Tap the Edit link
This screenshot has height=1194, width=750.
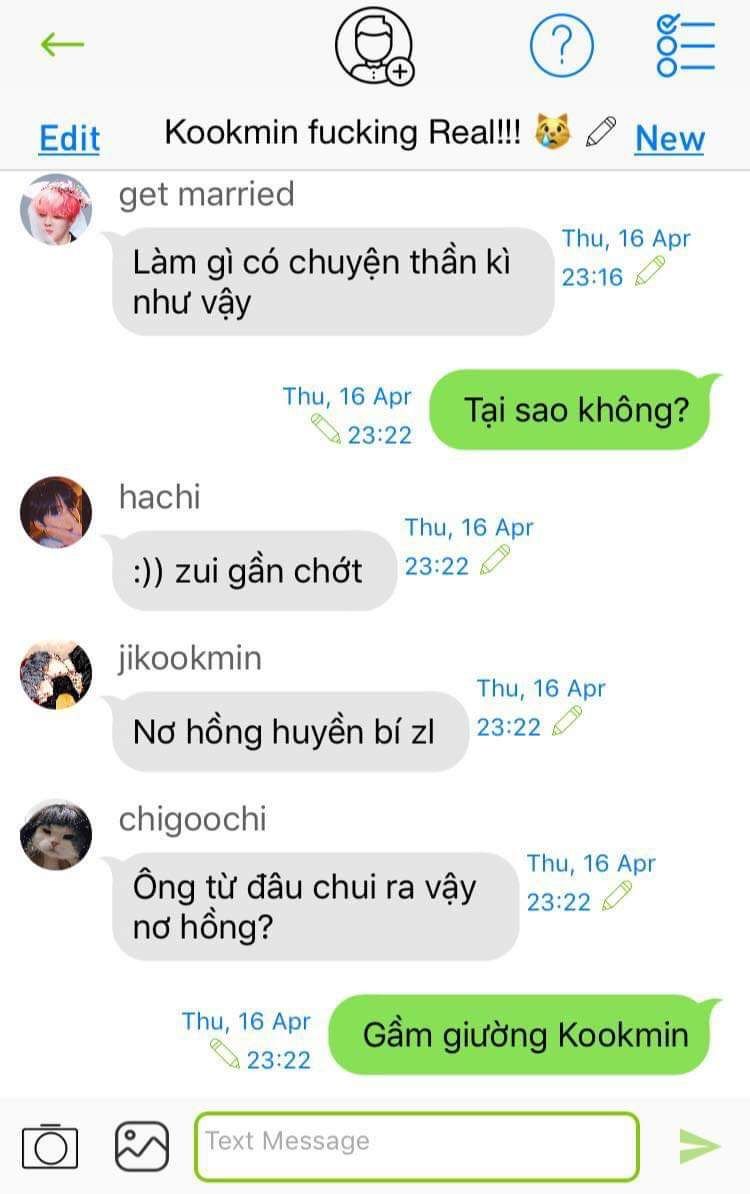coord(69,138)
